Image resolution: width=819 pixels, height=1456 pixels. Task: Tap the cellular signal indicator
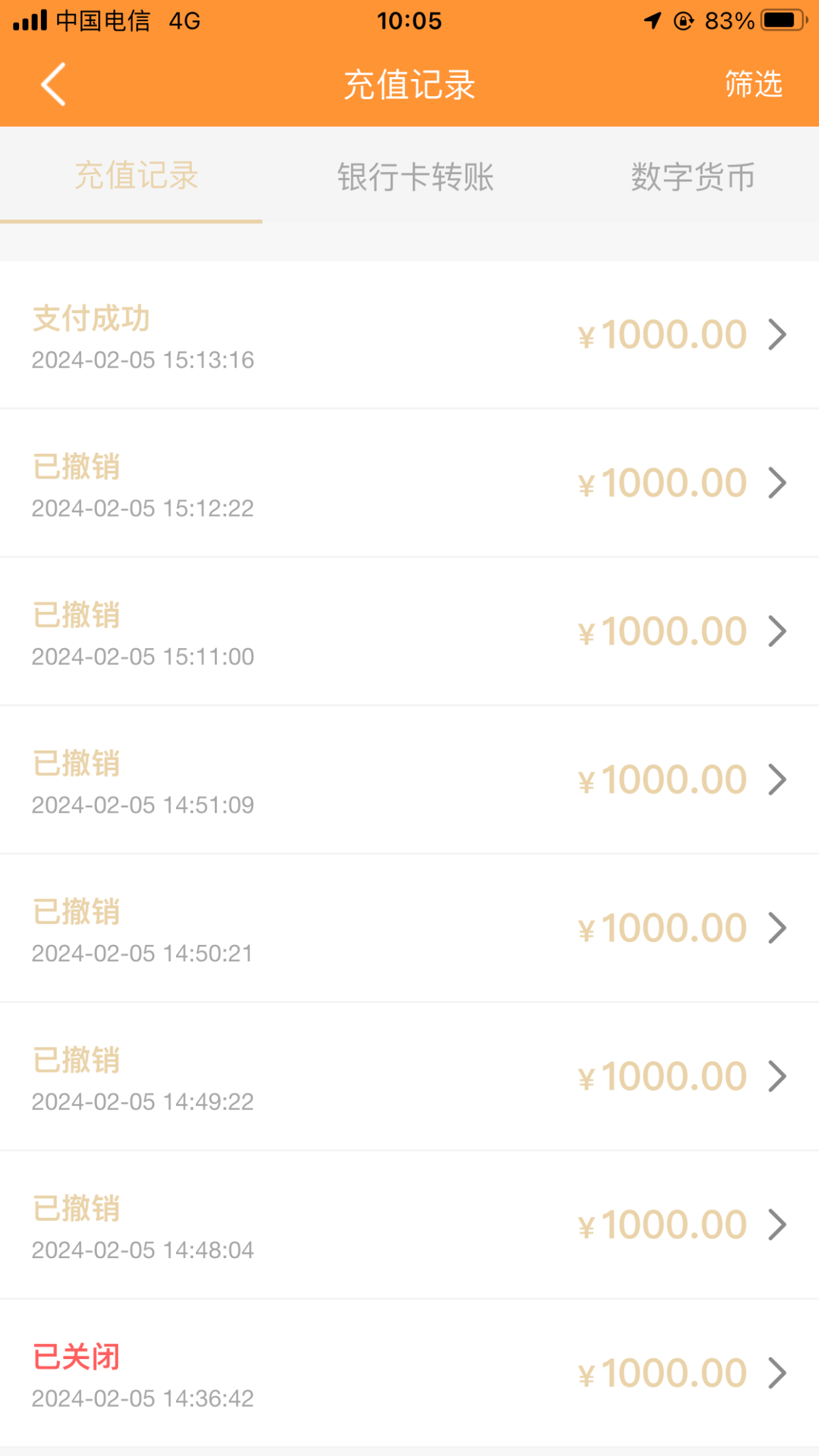pyautogui.click(x=30, y=21)
